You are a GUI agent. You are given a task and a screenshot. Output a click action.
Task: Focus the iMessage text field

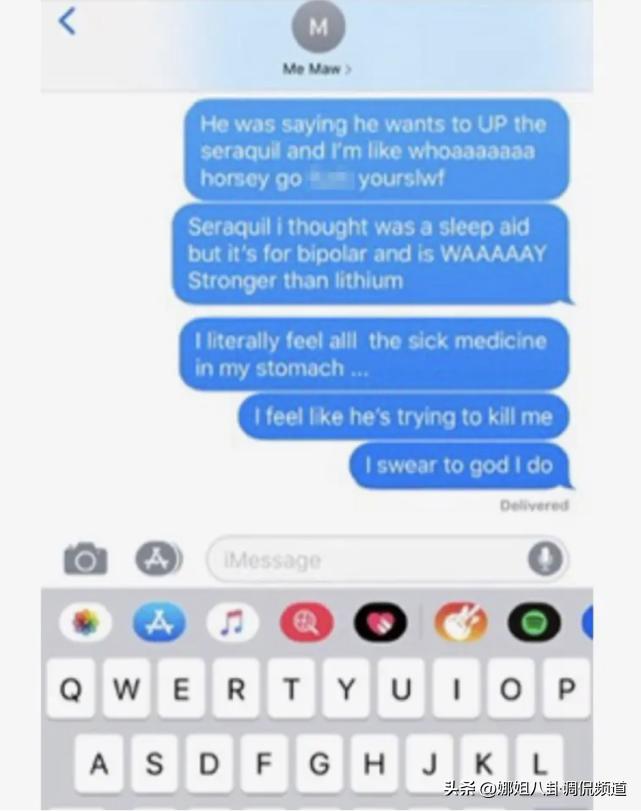[x=370, y=559]
